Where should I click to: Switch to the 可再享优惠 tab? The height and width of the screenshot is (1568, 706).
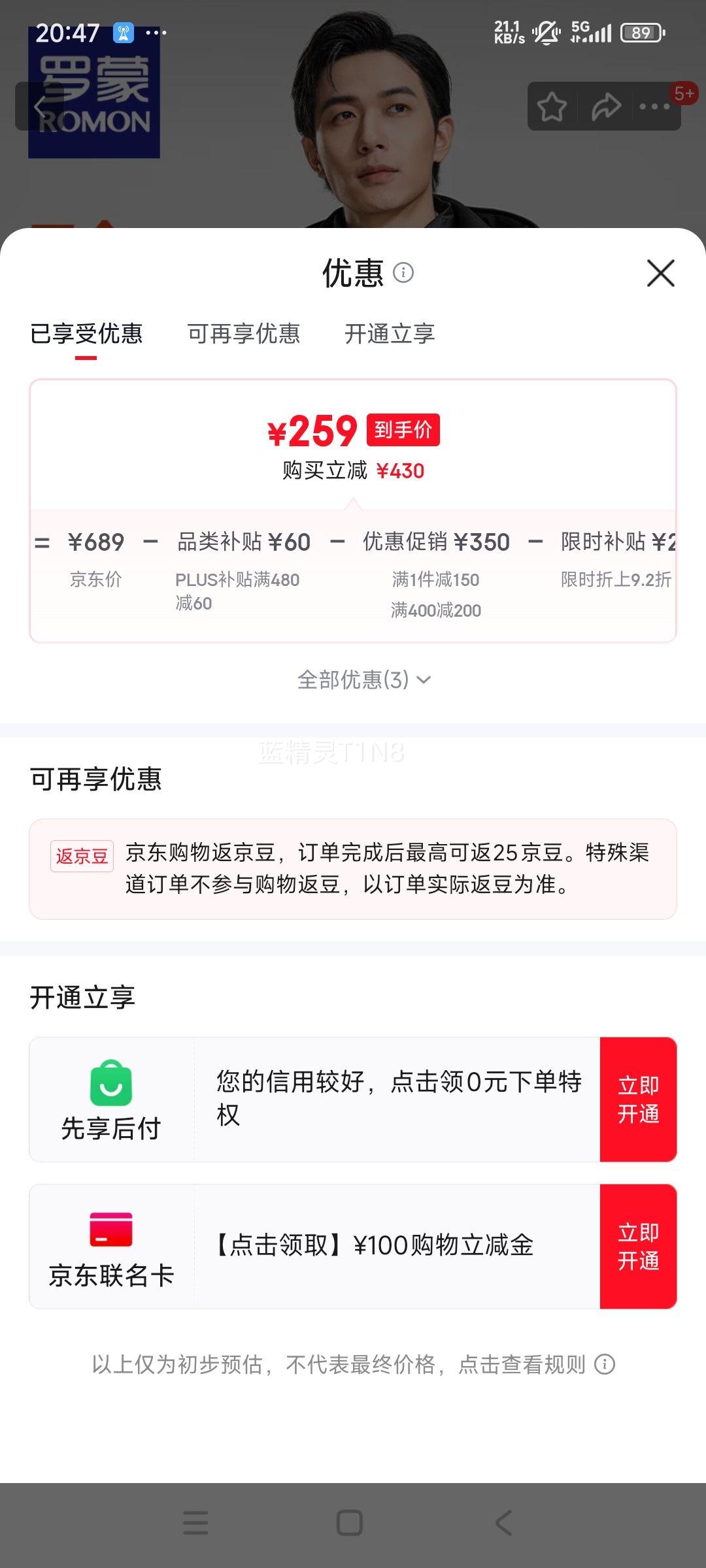pos(244,334)
